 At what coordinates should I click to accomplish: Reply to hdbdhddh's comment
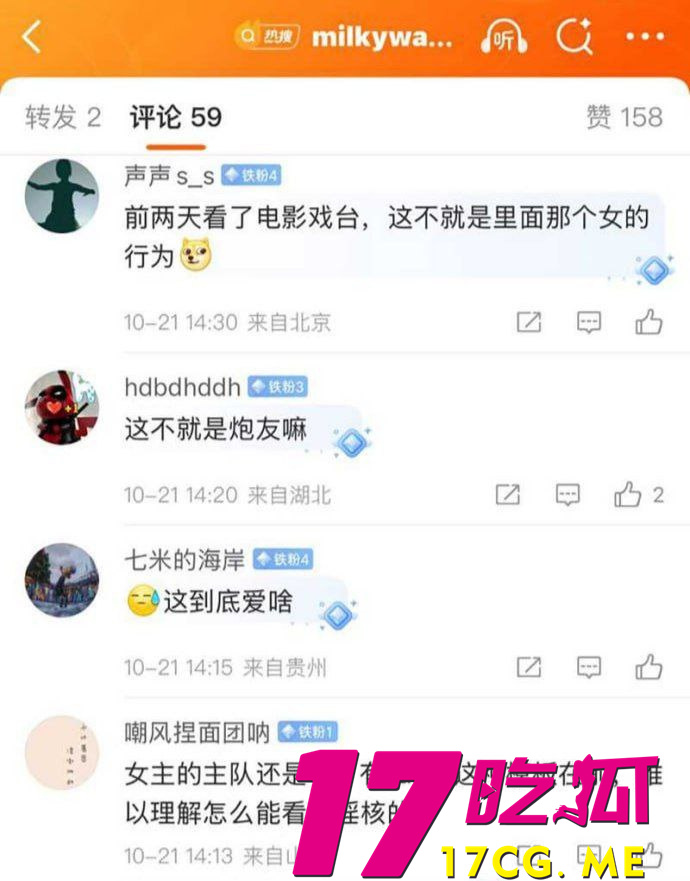pyautogui.click(x=568, y=494)
